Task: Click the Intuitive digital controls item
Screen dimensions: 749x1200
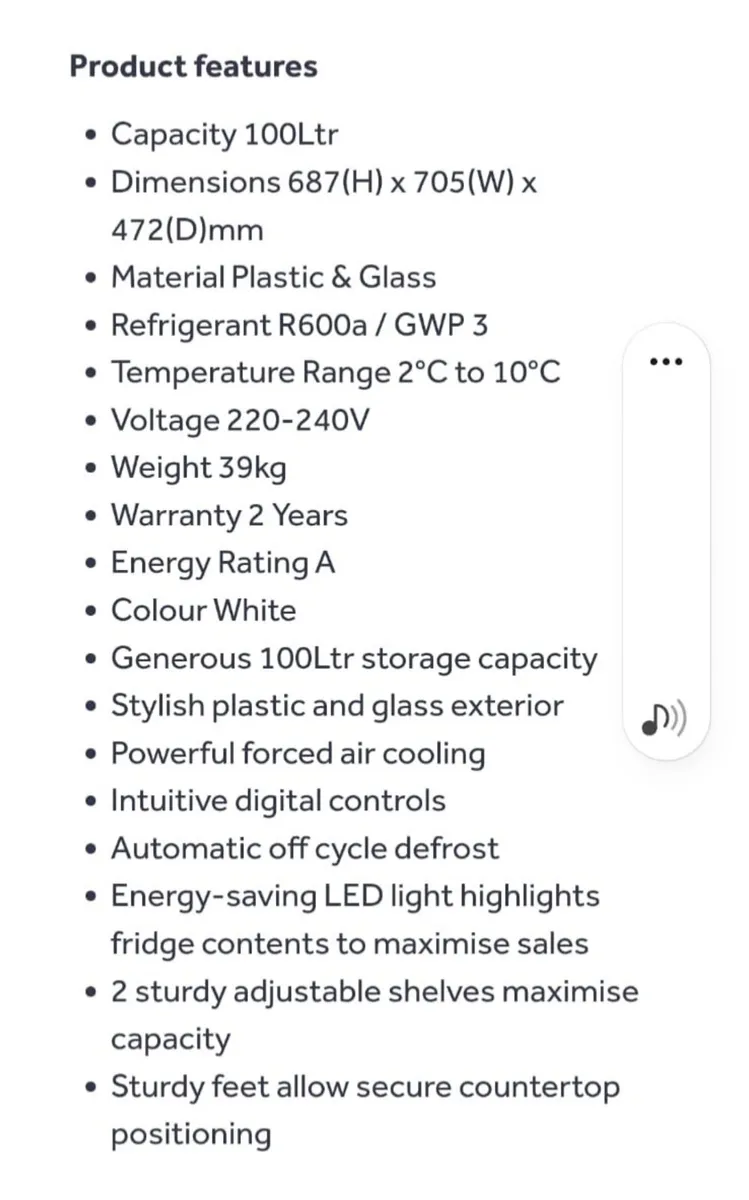Action: tap(279, 800)
